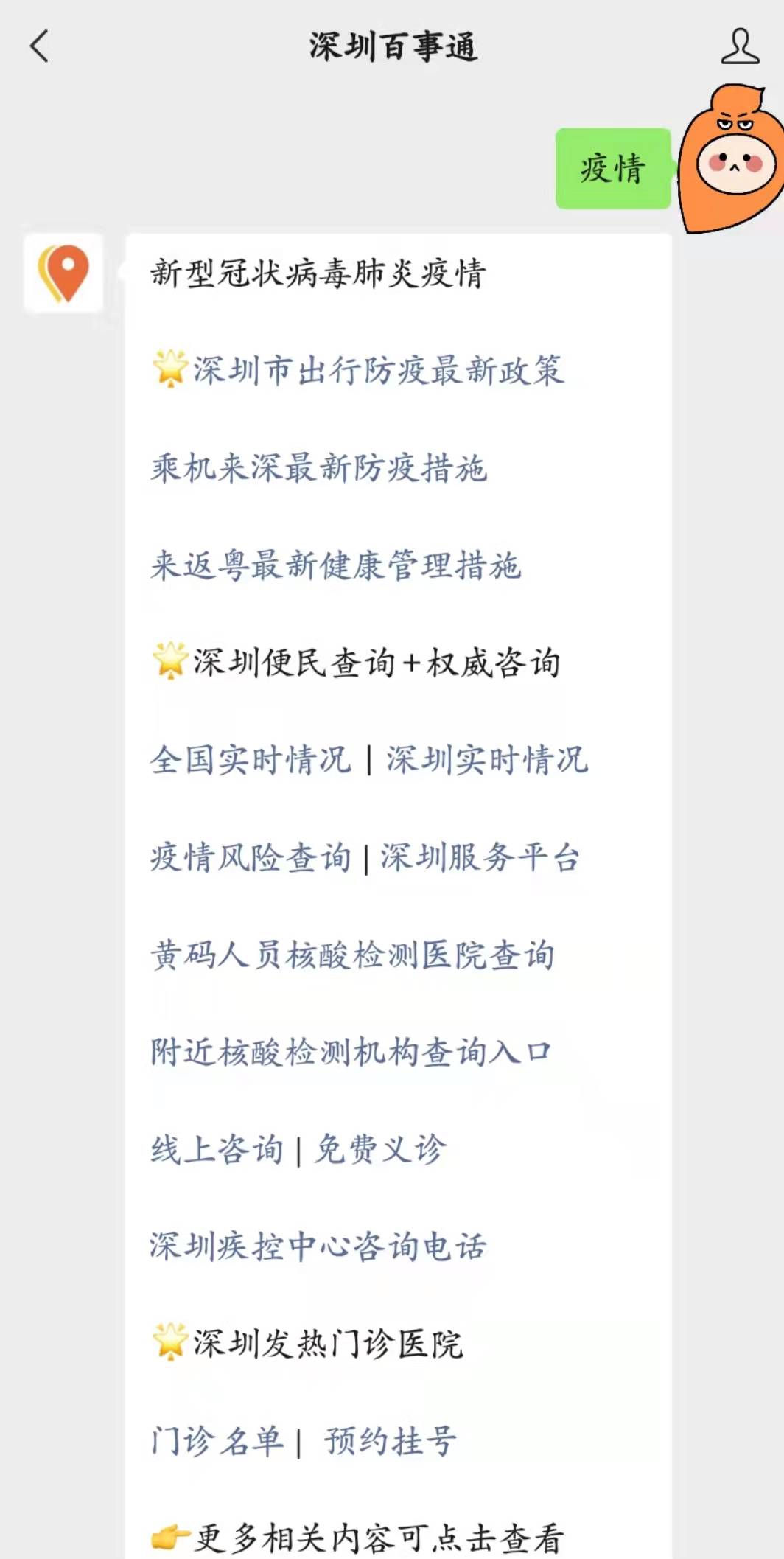The image size is (784, 1559).
Task: View 门诊名单 list
Action: (x=217, y=1442)
